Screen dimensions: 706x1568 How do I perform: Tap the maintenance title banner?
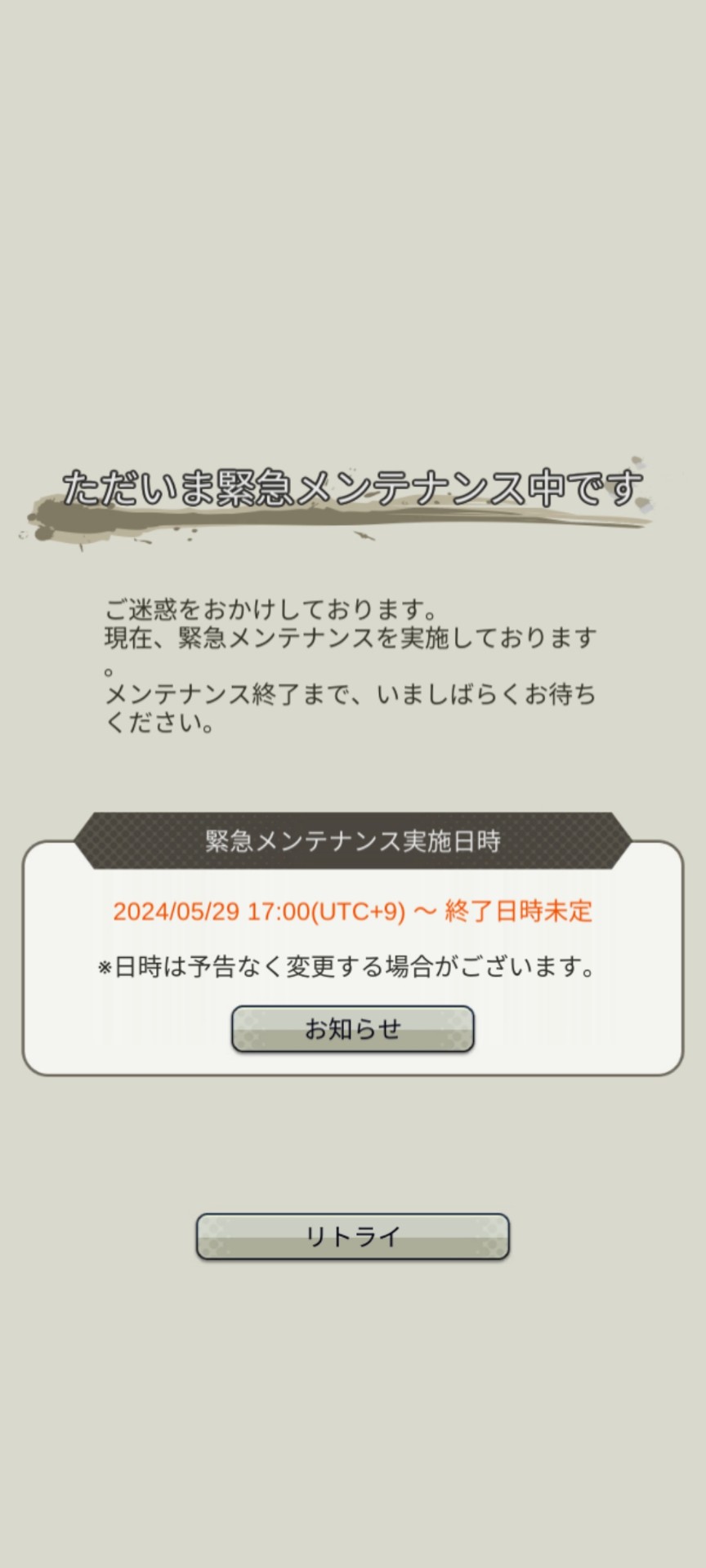[x=353, y=486]
